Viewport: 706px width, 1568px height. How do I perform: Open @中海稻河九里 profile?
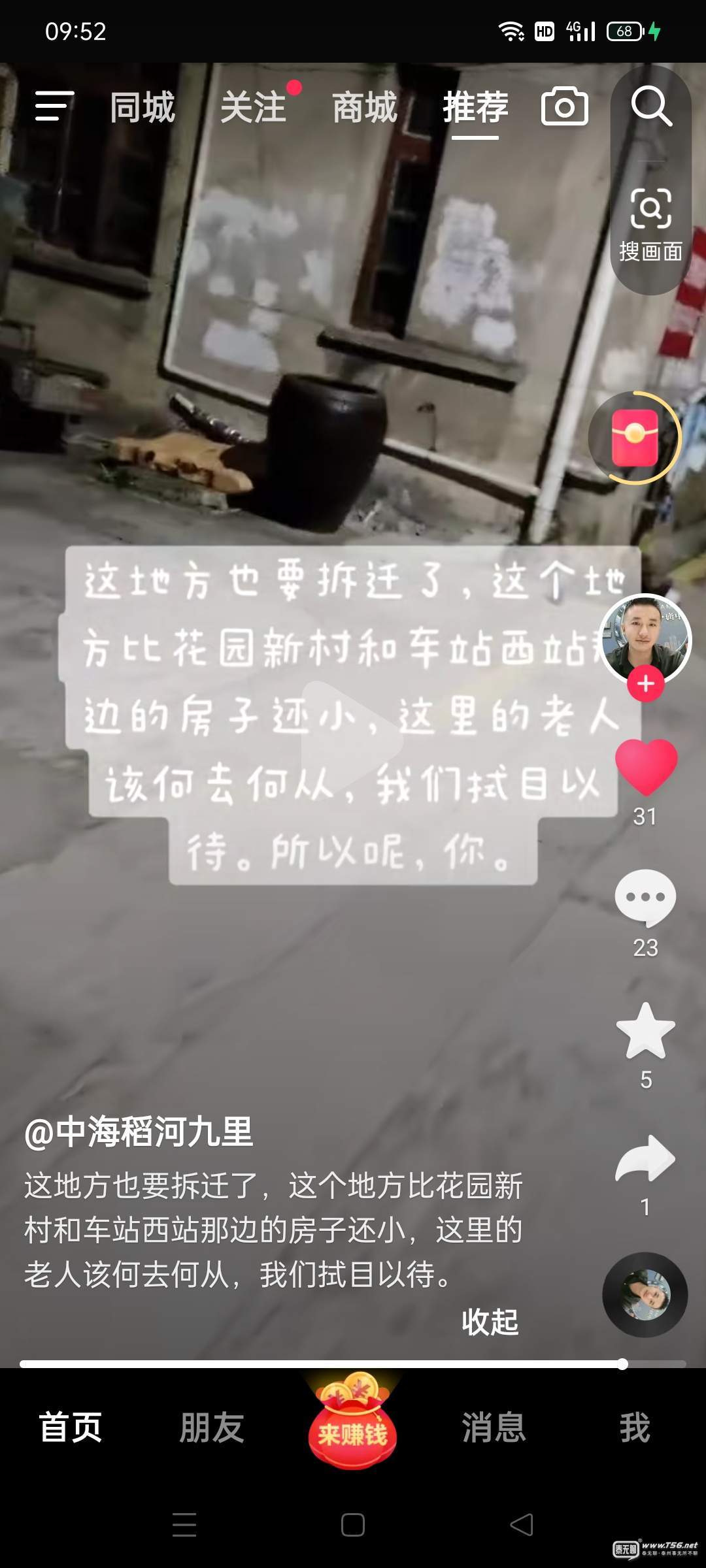coord(139,1132)
